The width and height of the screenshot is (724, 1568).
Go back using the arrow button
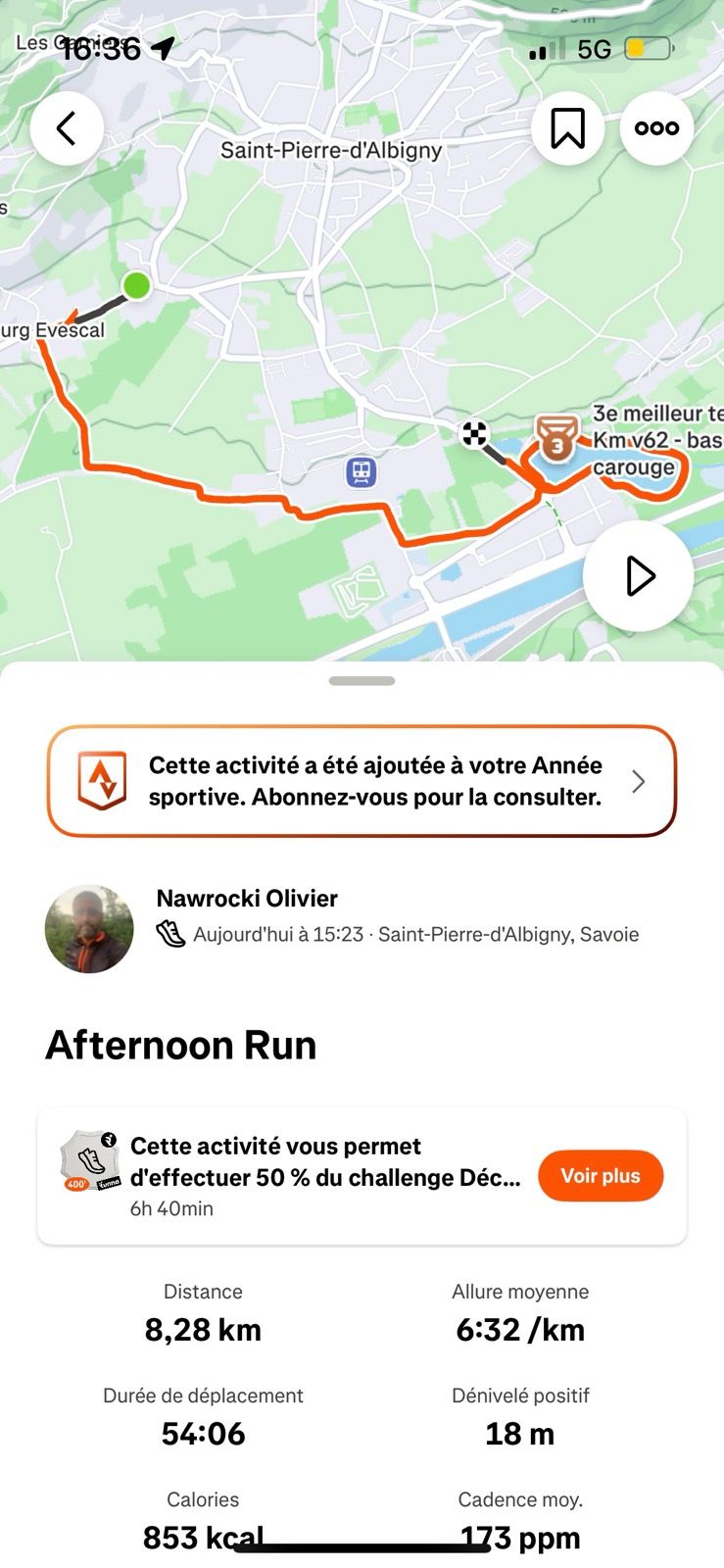(x=67, y=128)
